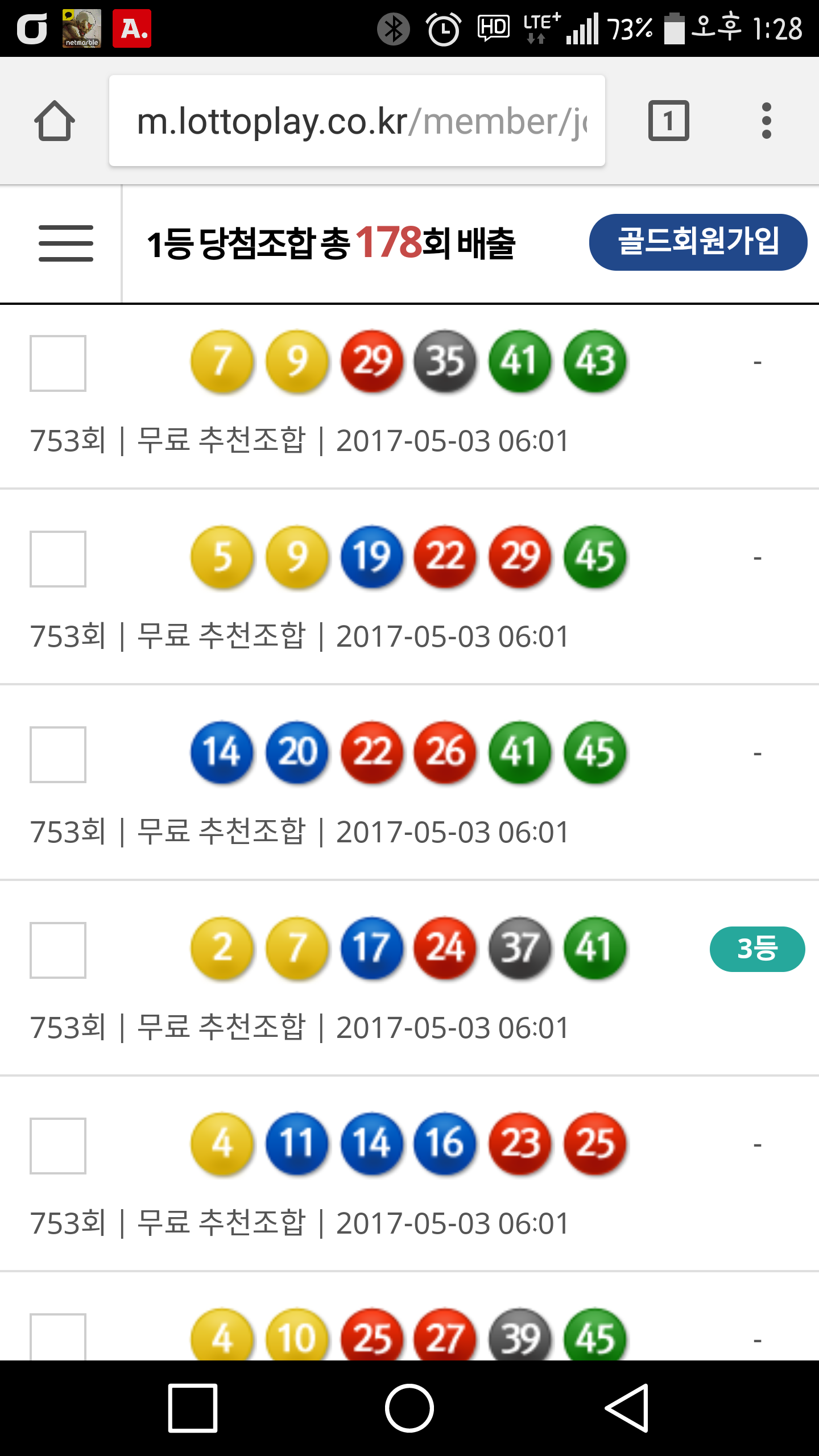Check the box for combination 7 9 29 35 41 43
Screen dimensions: 819x1456
pyautogui.click(x=58, y=363)
